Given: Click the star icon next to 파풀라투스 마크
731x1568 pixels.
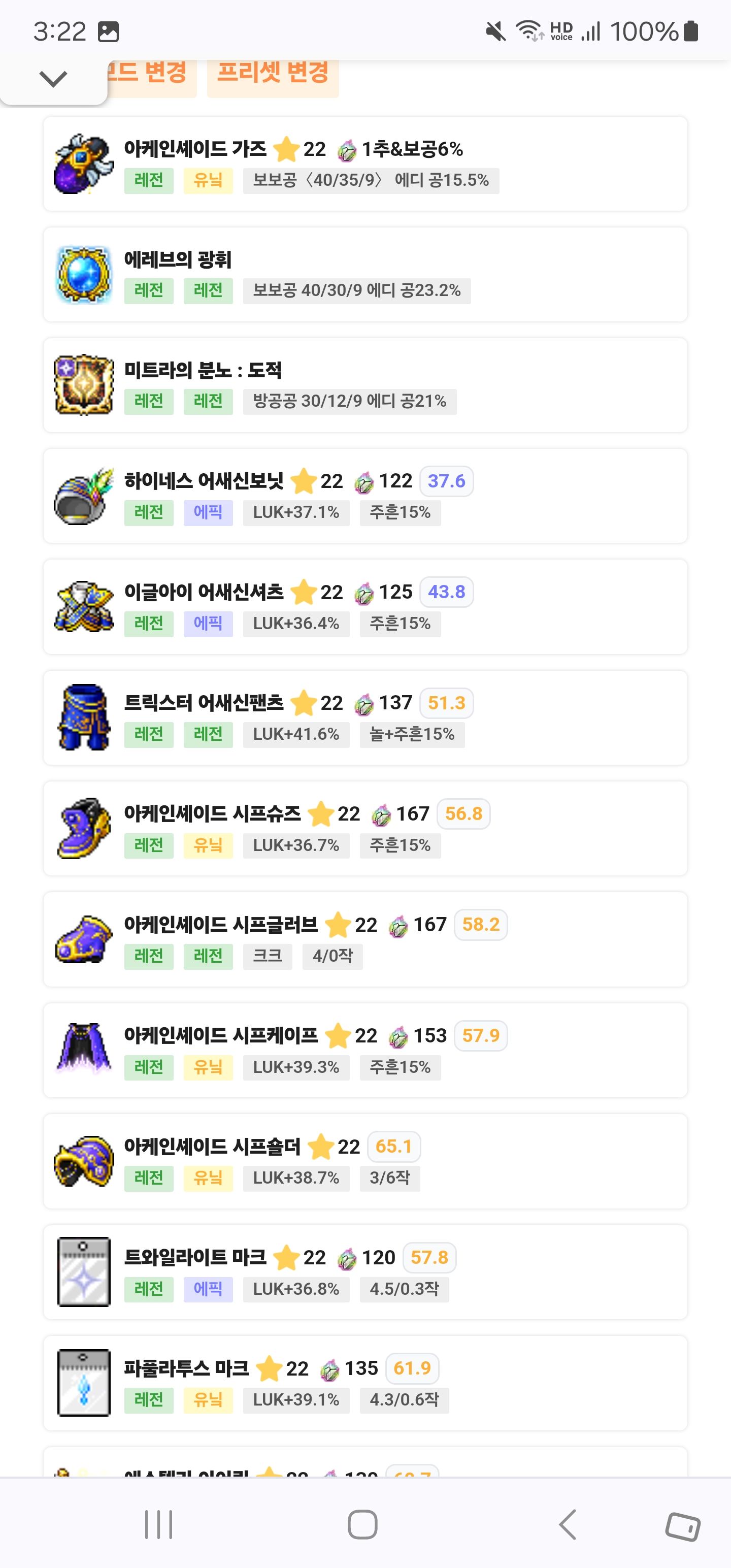Looking at the screenshot, I should pyautogui.click(x=269, y=1369).
